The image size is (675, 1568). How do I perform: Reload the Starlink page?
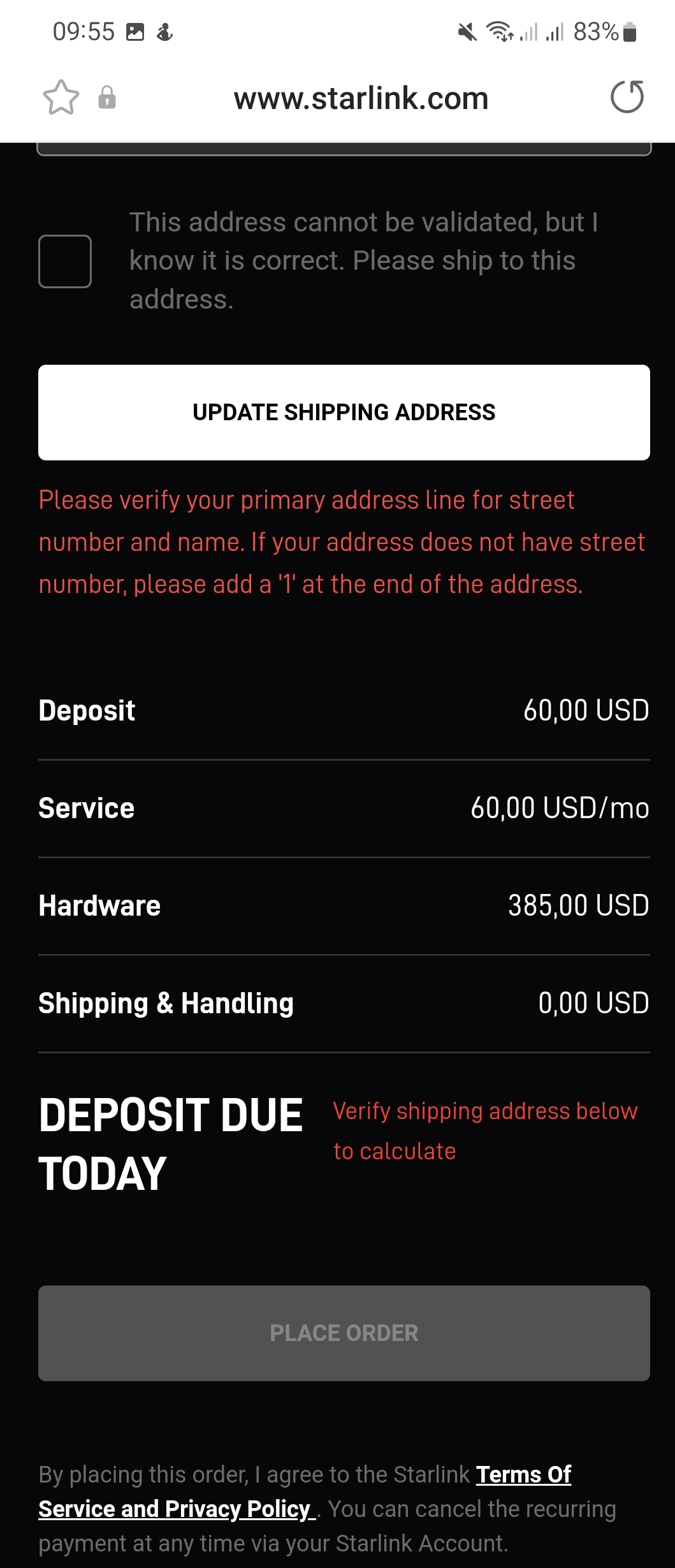tap(627, 98)
